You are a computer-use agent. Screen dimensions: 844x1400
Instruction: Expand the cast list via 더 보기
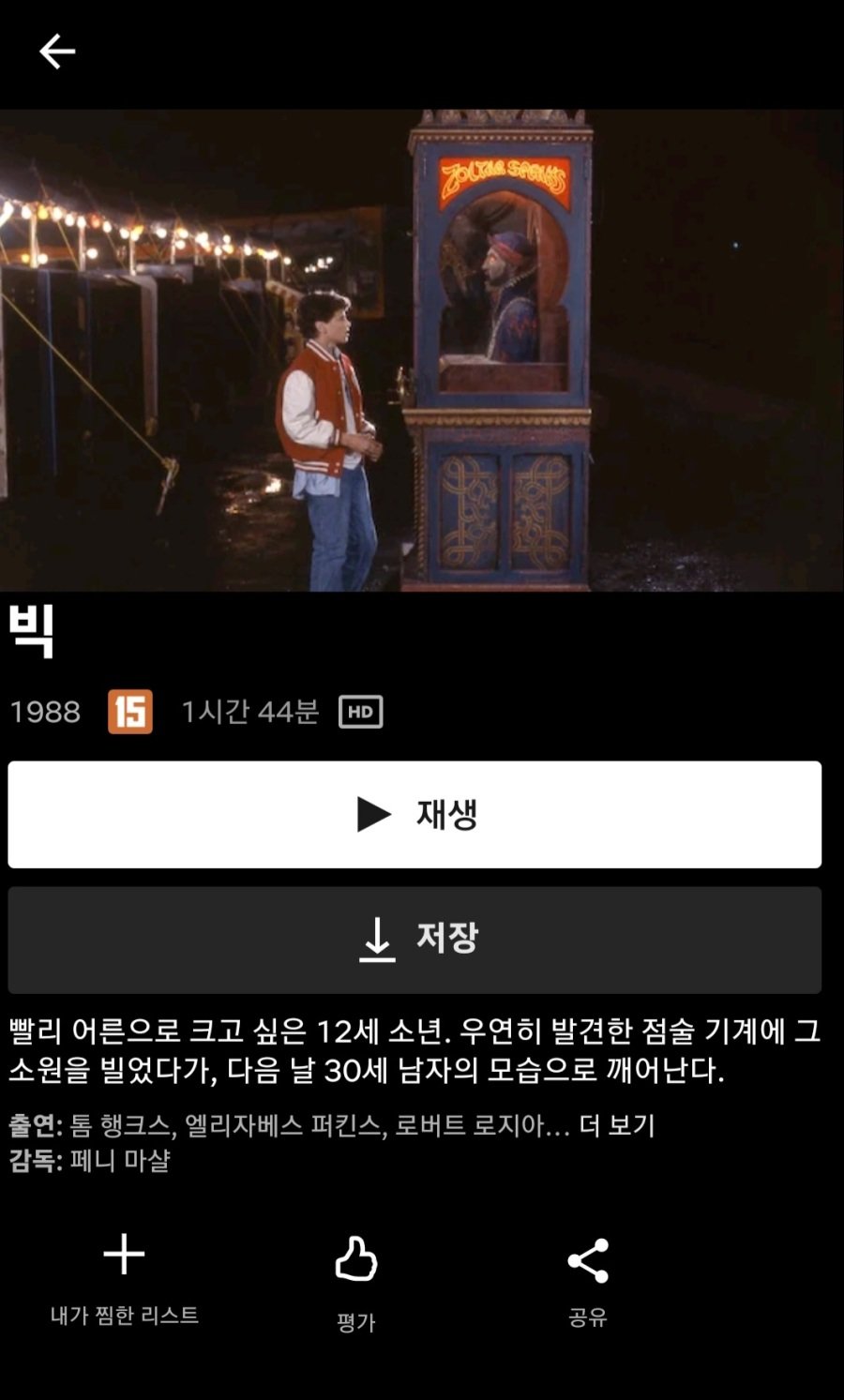(x=616, y=1125)
